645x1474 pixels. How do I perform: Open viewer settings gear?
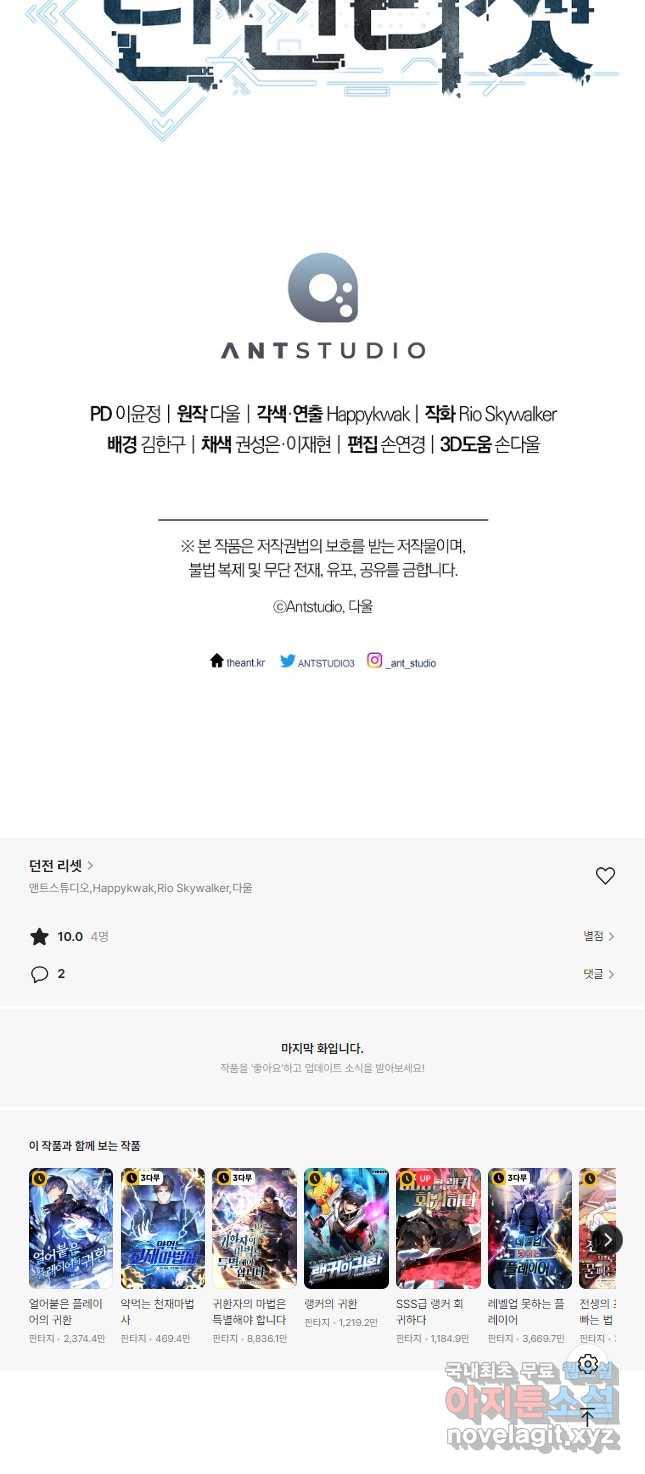[x=588, y=1364]
